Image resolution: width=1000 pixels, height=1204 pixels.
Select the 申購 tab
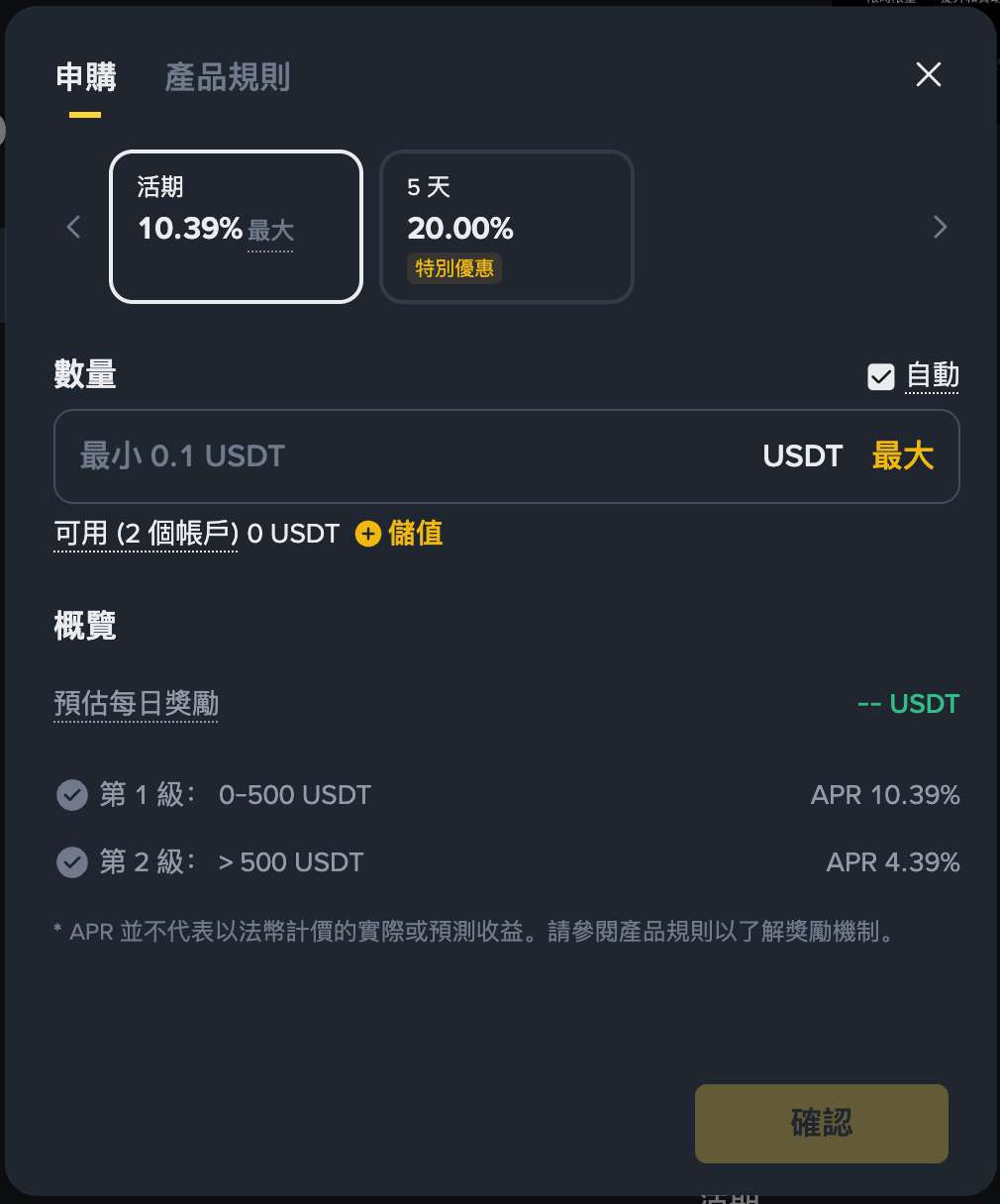click(86, 77)
